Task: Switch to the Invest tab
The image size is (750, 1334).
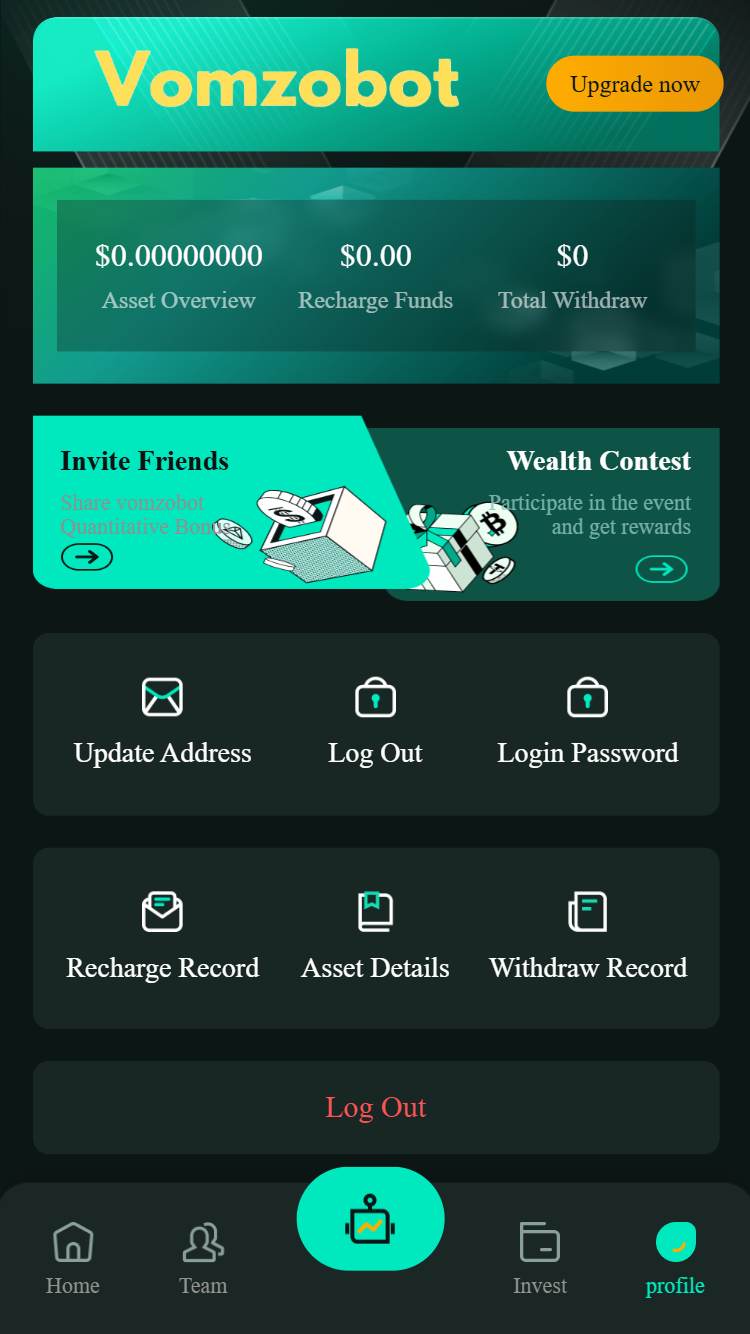Action: pyautogui.click(x=540, y=1258)
